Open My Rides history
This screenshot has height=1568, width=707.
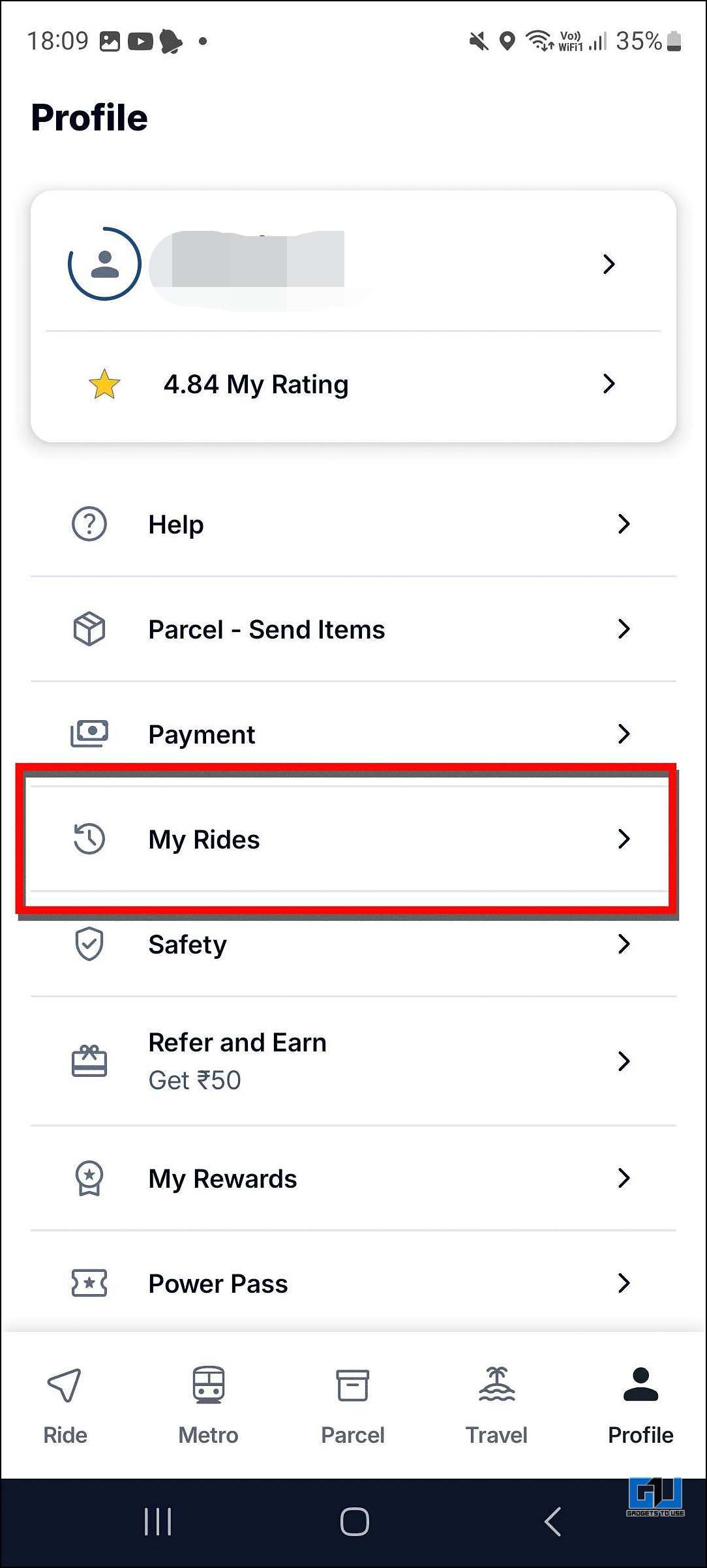click(352, 839)
